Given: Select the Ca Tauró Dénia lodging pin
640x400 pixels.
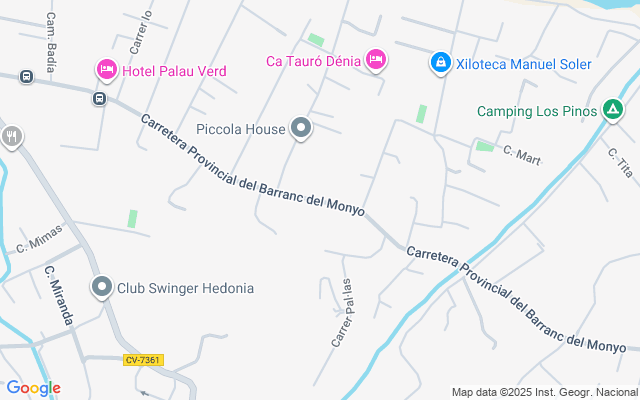Looking at the screenshot, I should click(x=376, y=60).
